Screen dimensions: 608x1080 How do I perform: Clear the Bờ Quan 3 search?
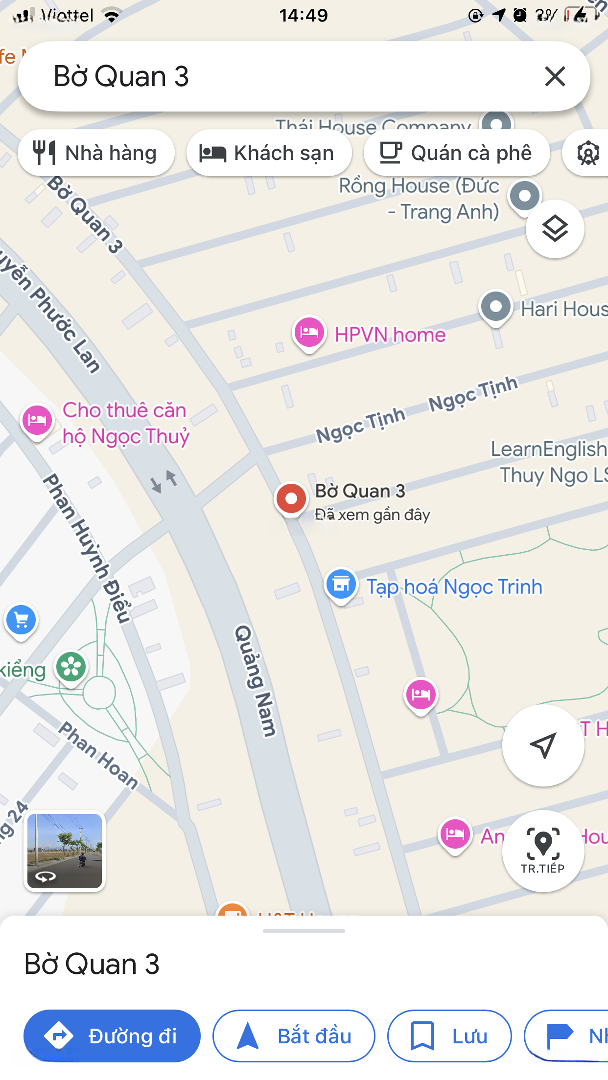point(555,76)
